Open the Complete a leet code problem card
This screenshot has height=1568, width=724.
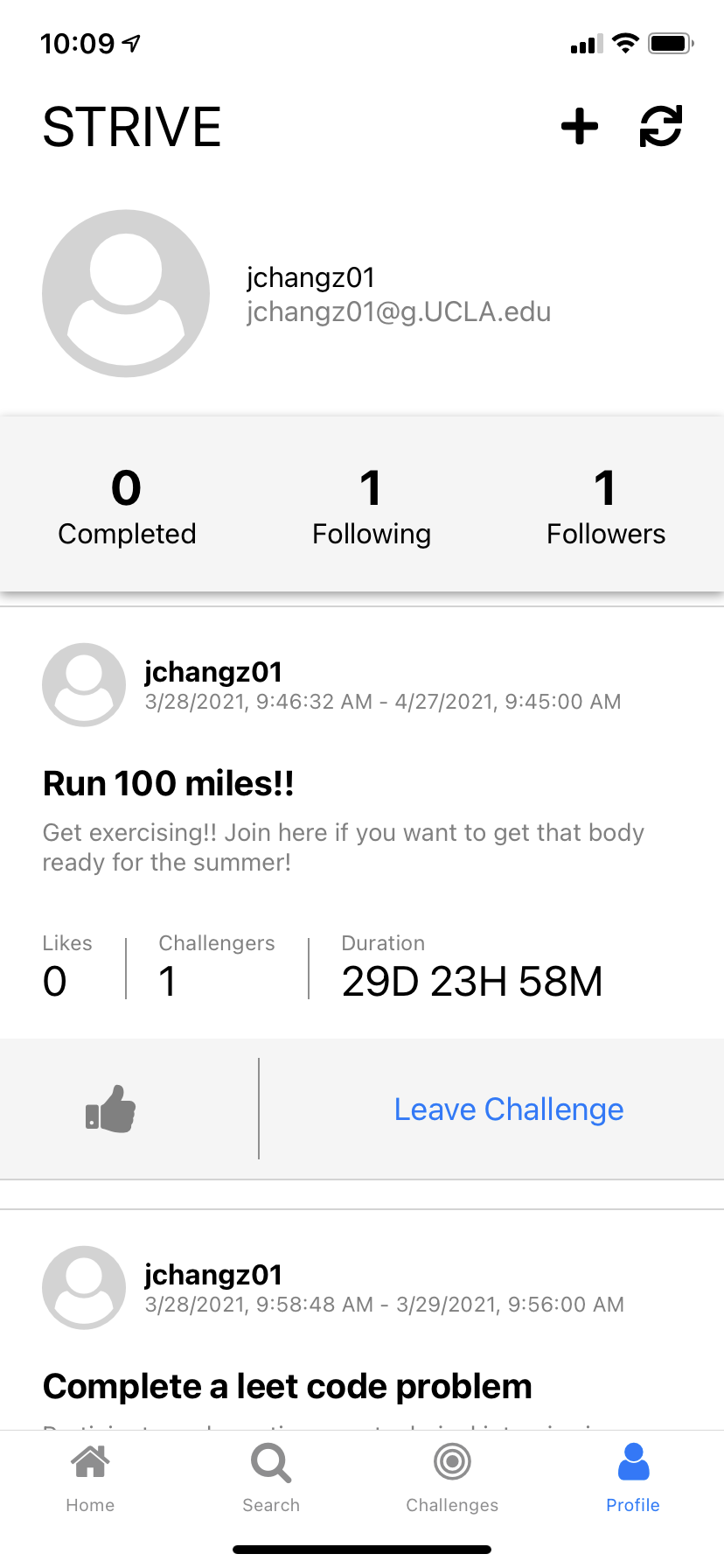(288, 1387)
